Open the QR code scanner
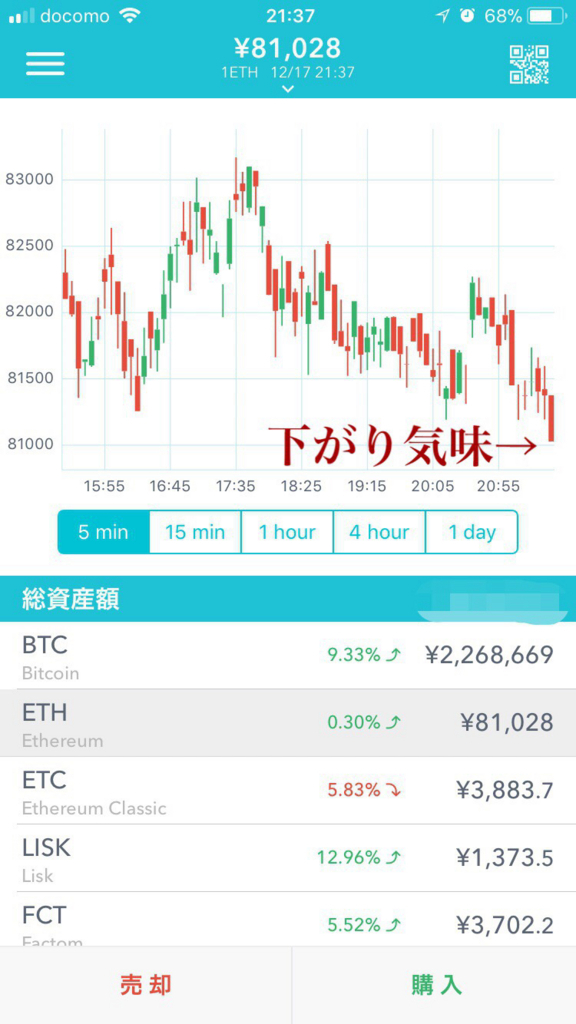This screenshot has height=1024, width=576. pos(529,64)
